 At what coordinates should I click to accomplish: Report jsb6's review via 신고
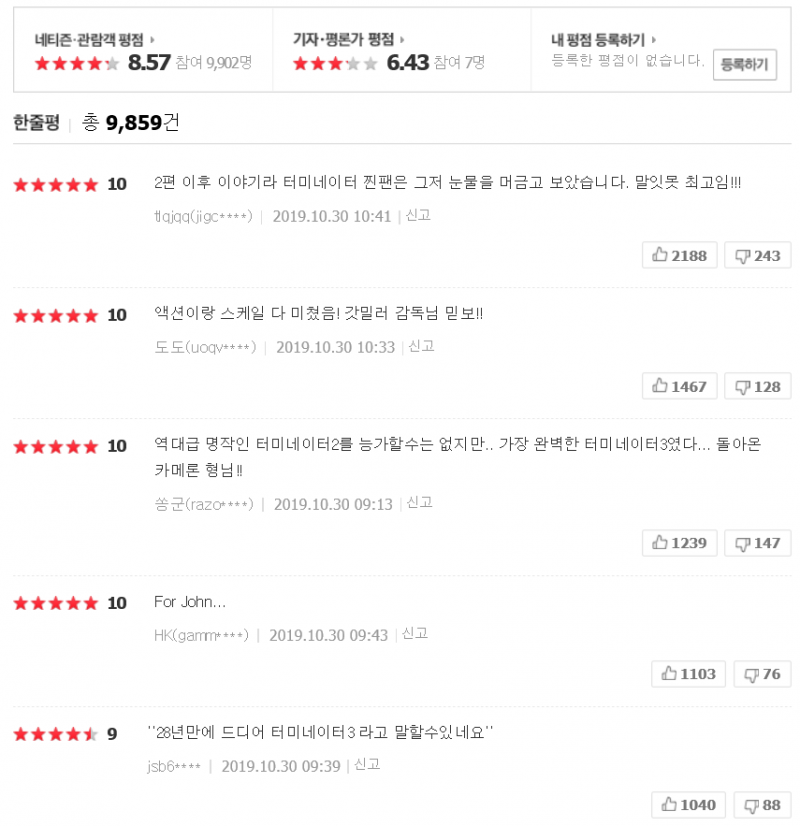367,764
